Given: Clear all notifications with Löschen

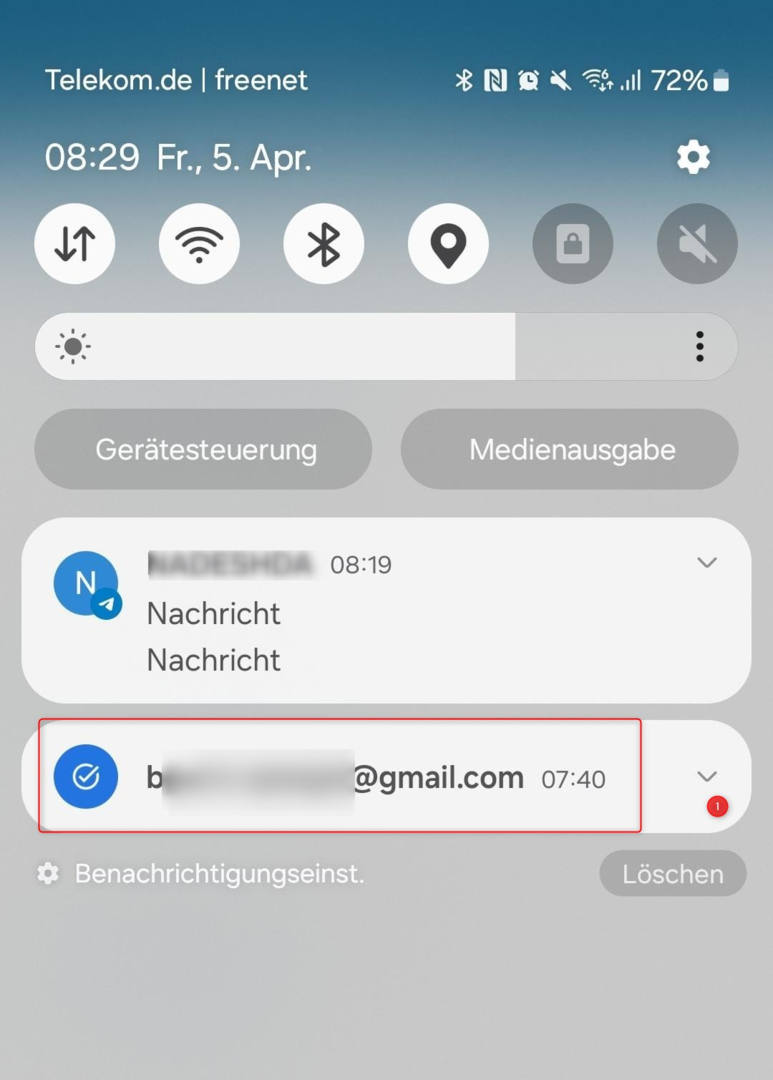Looking at the screenshot, I should pyautogui.click(x=672, y=874).
